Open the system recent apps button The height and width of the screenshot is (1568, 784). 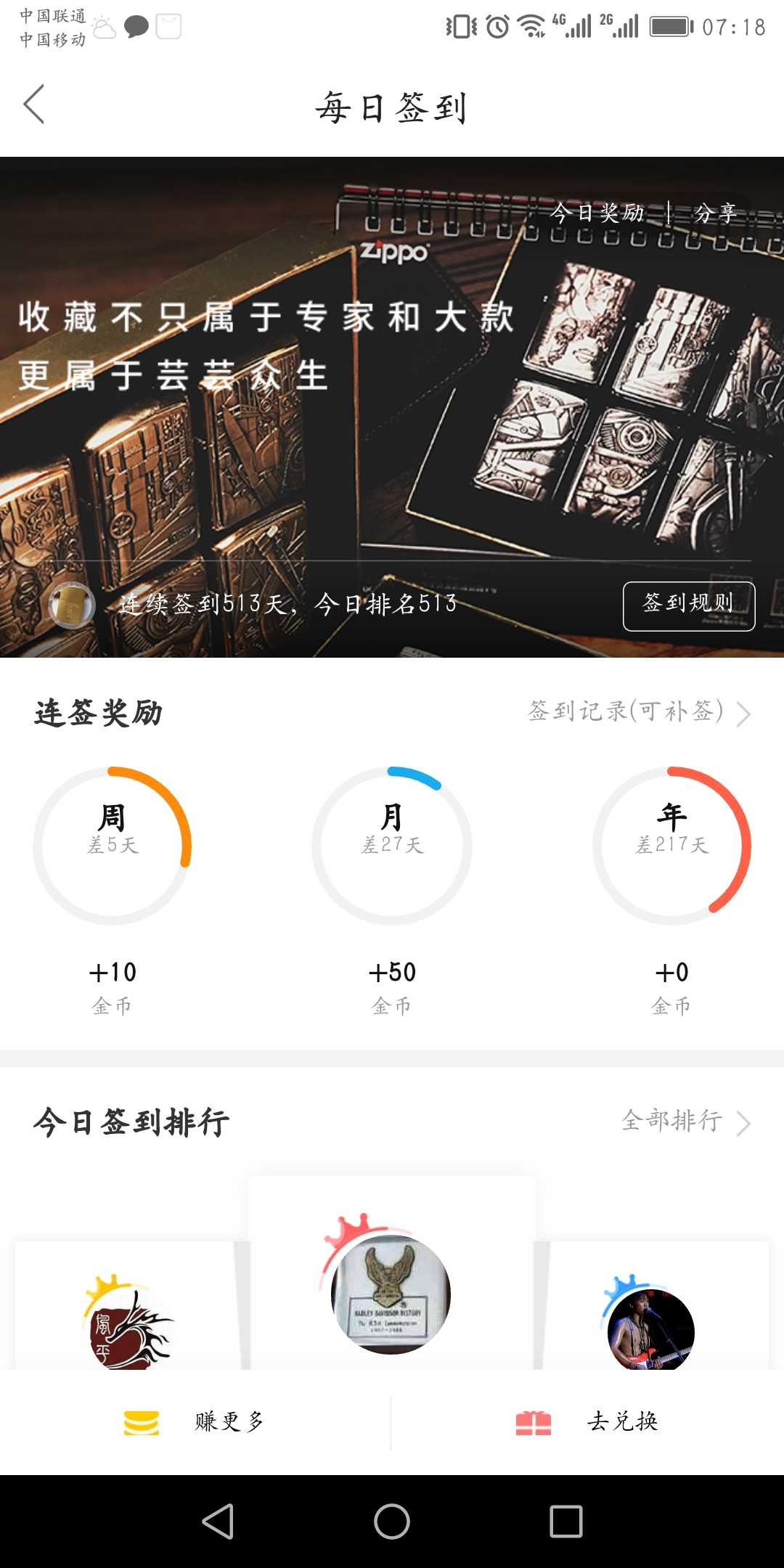click(x=566, y=1522)
